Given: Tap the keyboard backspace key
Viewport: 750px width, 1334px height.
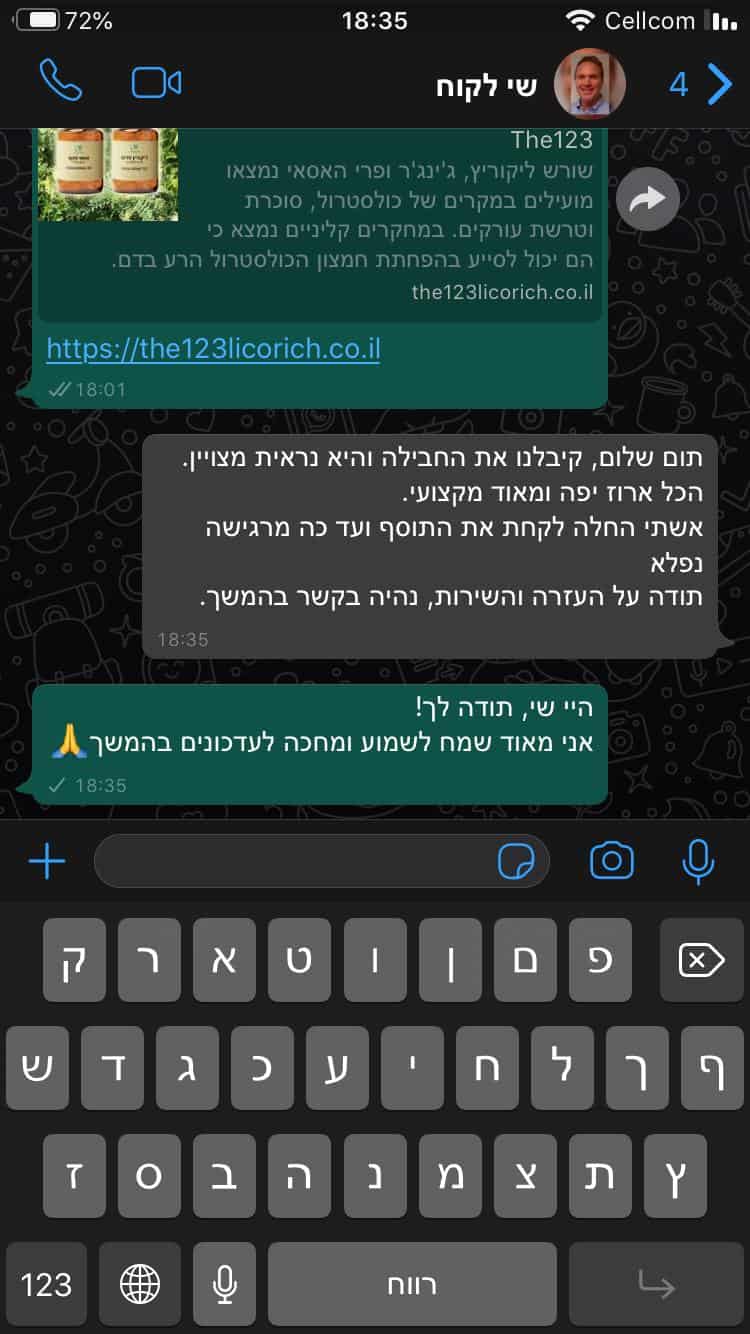Looking at the screenshot, I should (701, 961).
